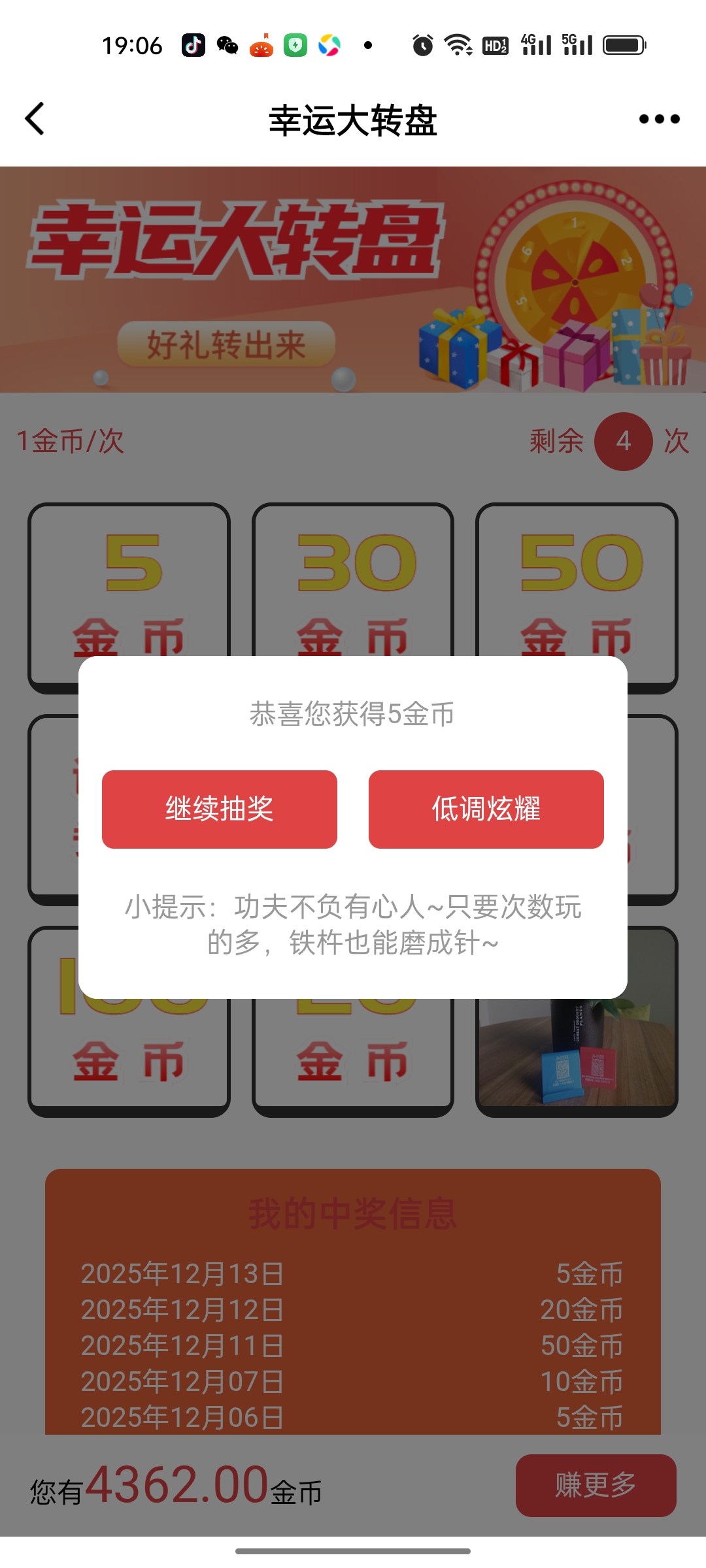The image size is (706, 1568).
Task: Tap 继续抽奖 to draw again
Action: pos(220,809)
